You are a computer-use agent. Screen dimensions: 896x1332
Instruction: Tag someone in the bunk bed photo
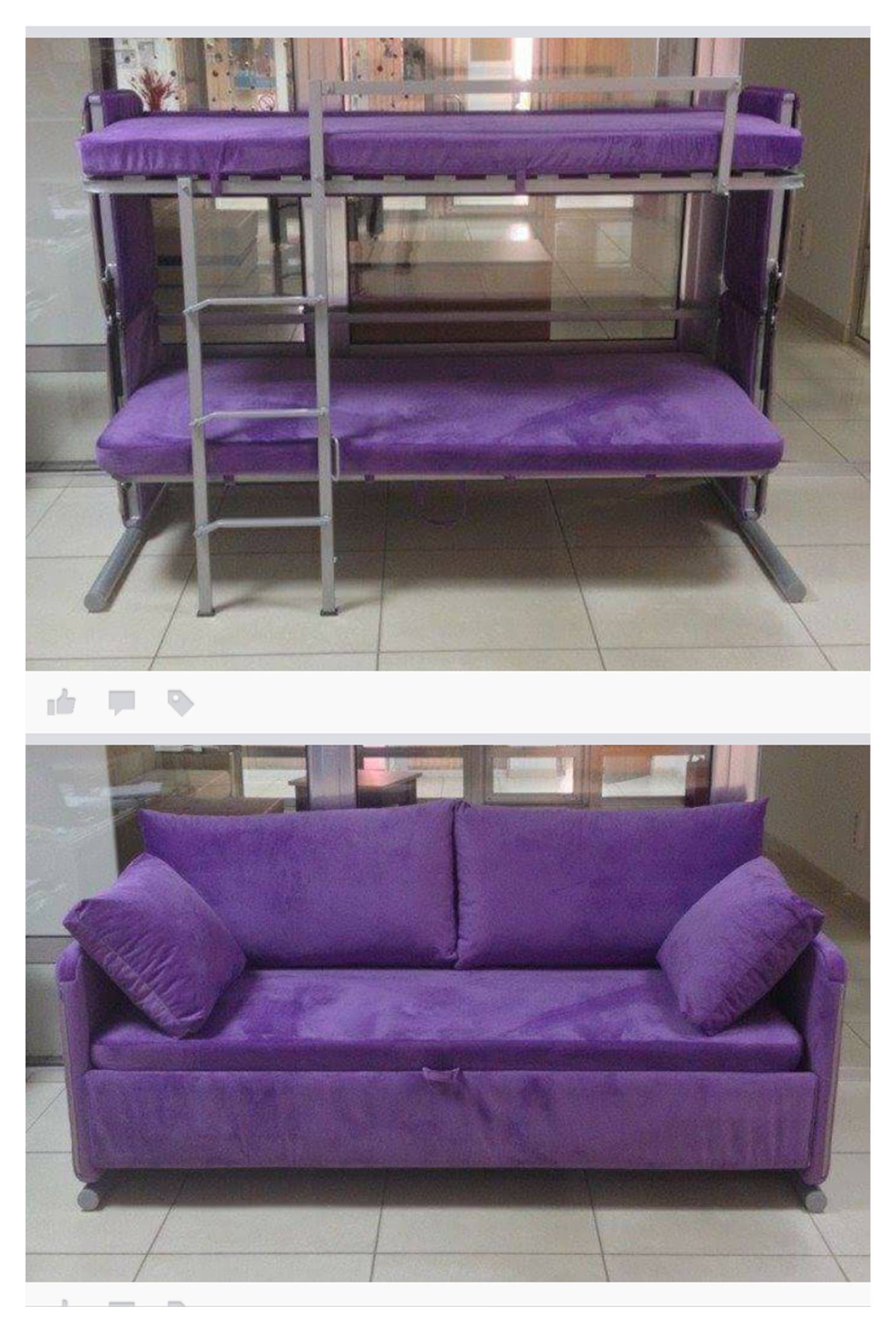(x=181, y=702)
